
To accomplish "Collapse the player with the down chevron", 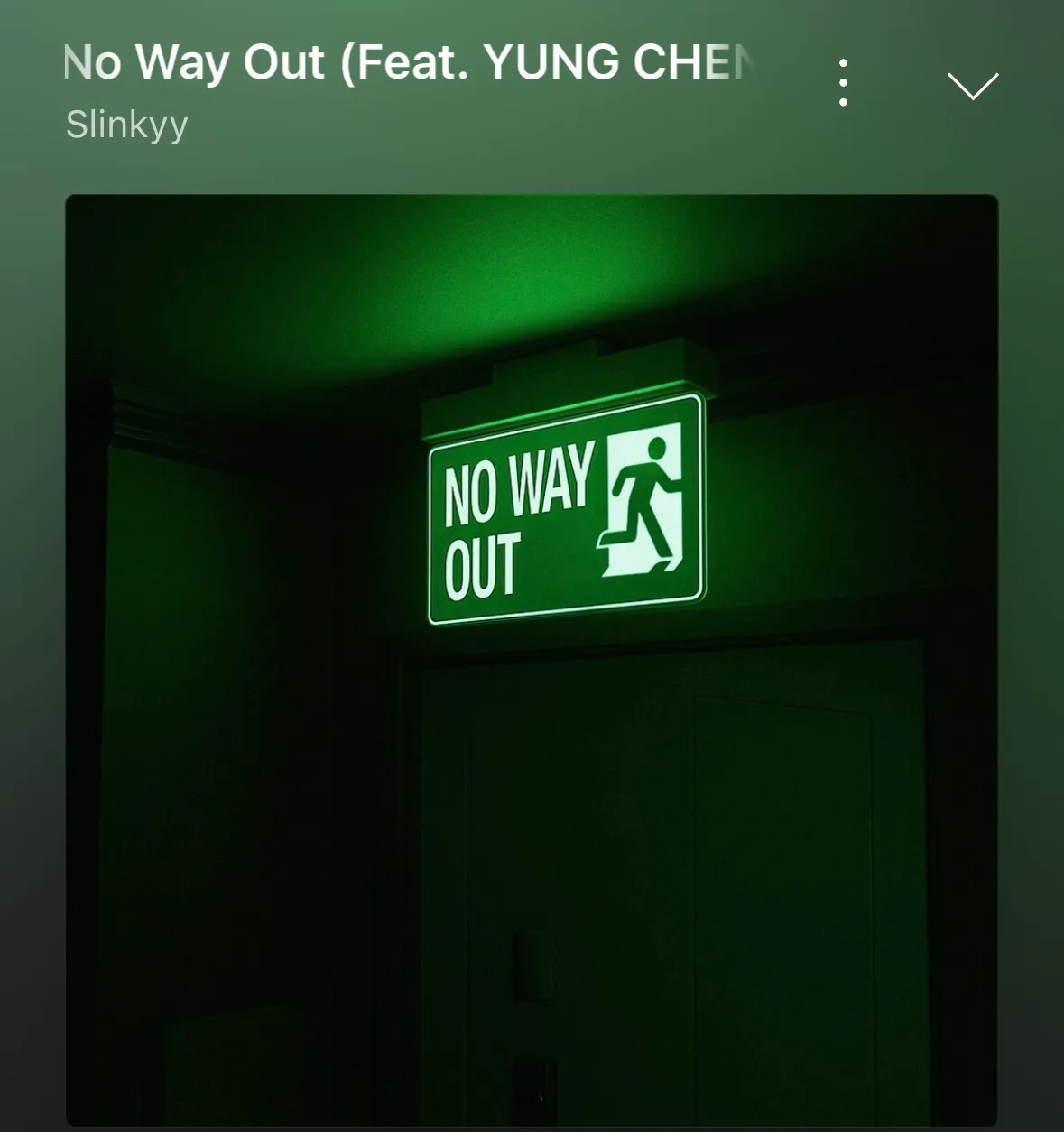I will tap(972, 86).
